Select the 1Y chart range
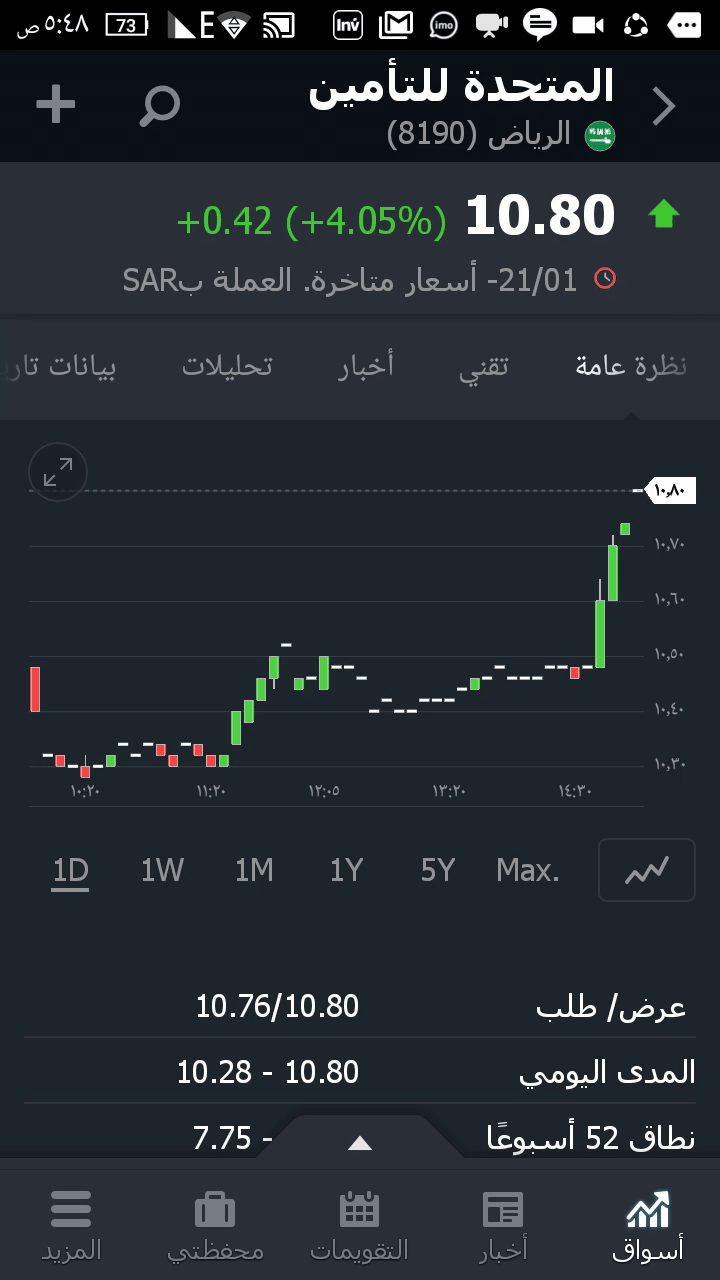Viewport: 720px width, 1280px height. [x=346, y=871]
